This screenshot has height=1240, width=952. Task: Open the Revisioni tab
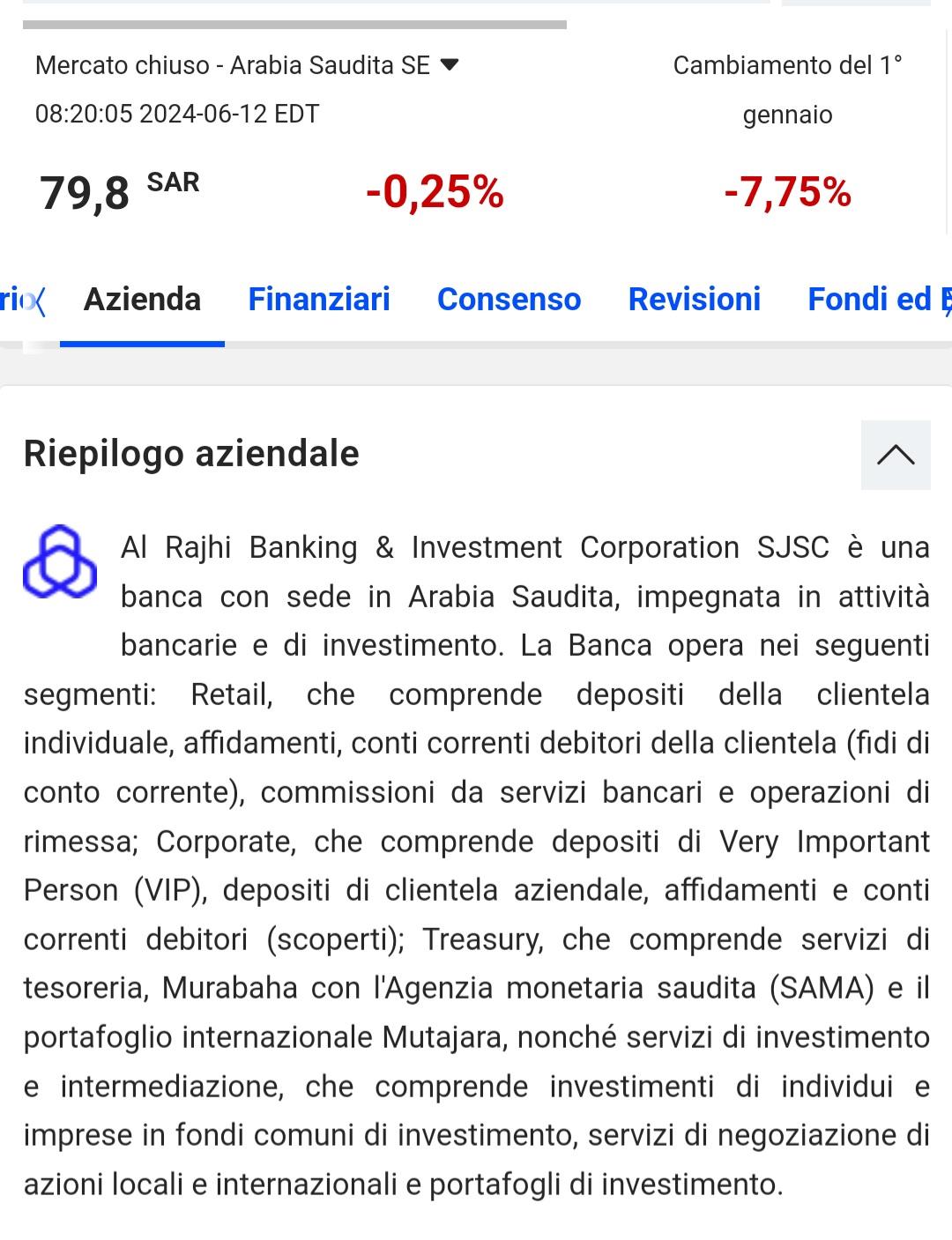694,300
